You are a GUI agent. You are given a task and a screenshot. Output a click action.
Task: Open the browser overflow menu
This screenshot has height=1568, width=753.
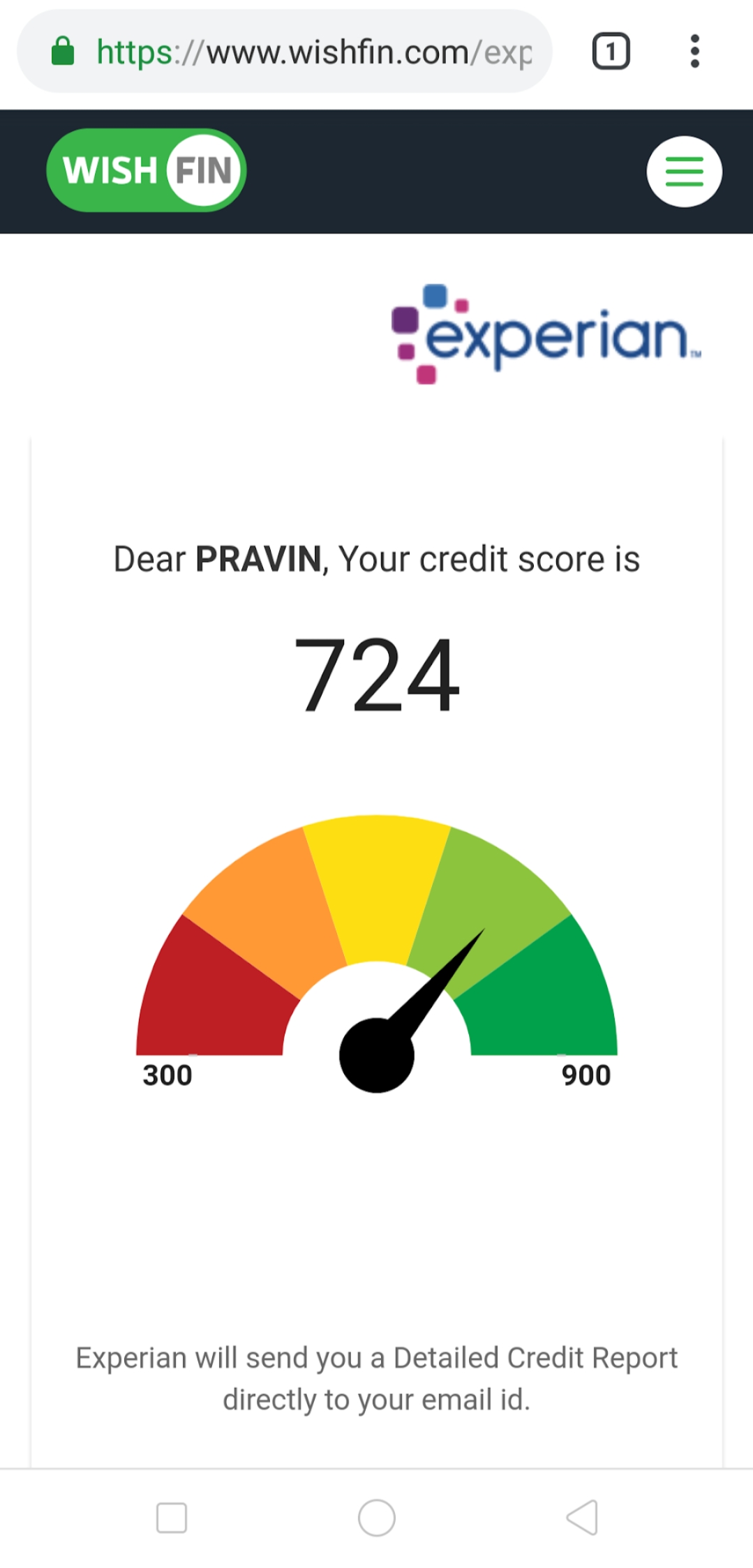coord(694,52)
